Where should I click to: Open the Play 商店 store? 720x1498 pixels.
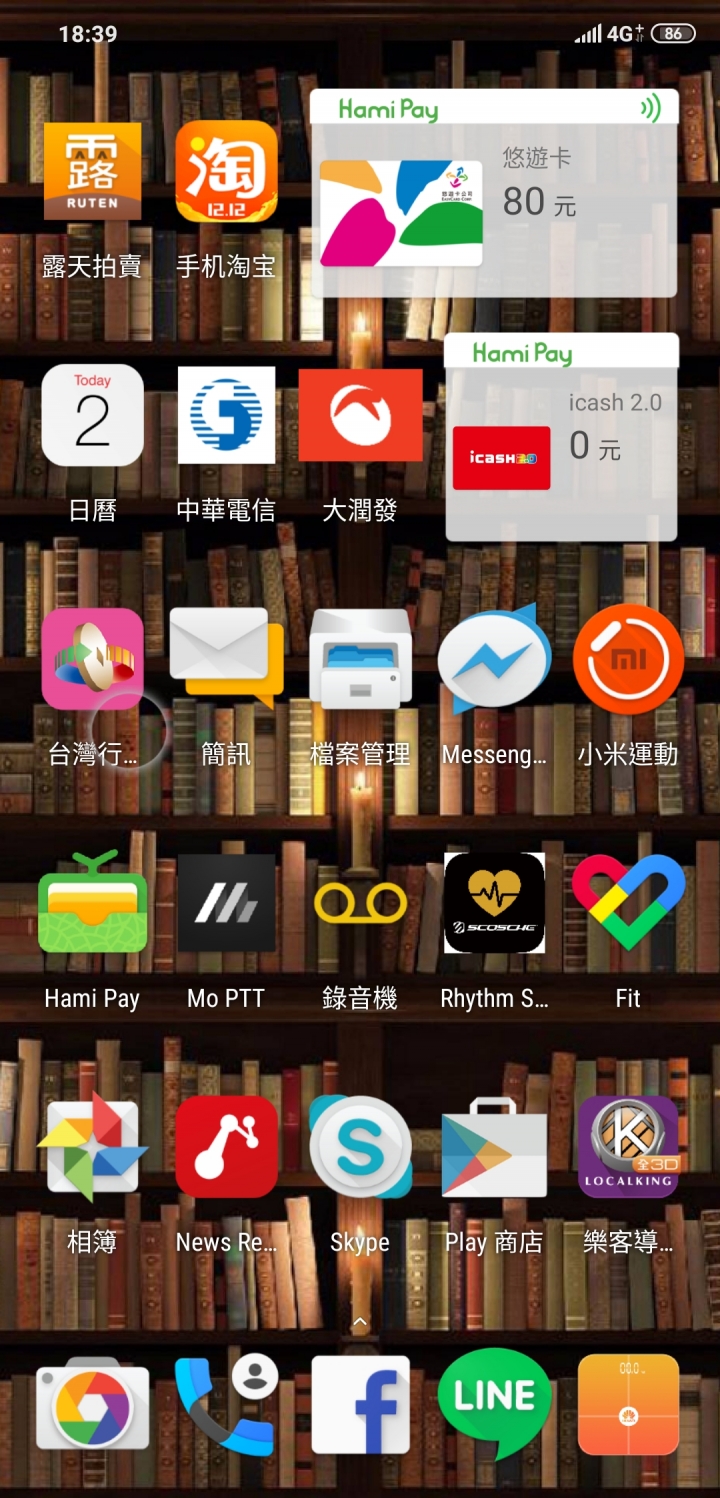click(494, 1146)
